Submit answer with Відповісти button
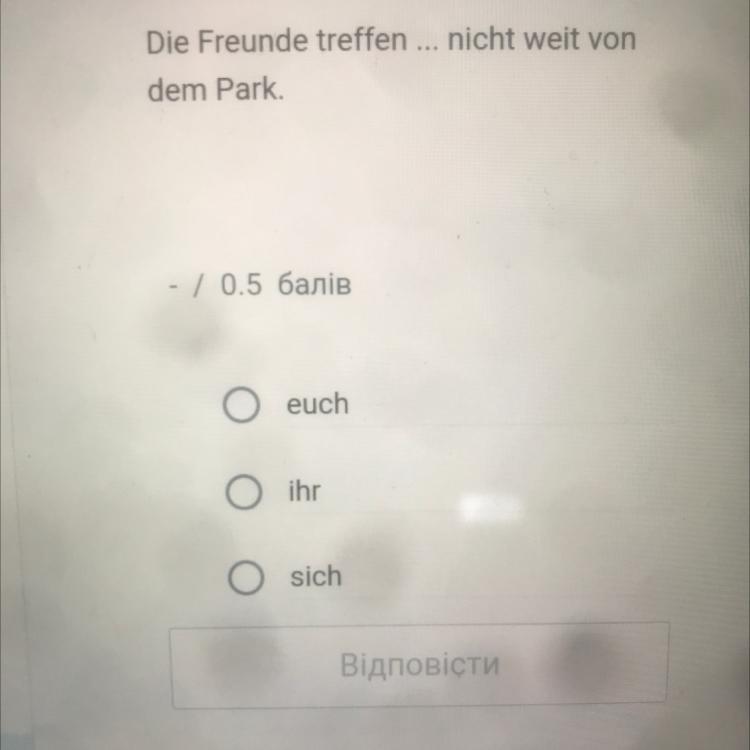 coord(419,665)
